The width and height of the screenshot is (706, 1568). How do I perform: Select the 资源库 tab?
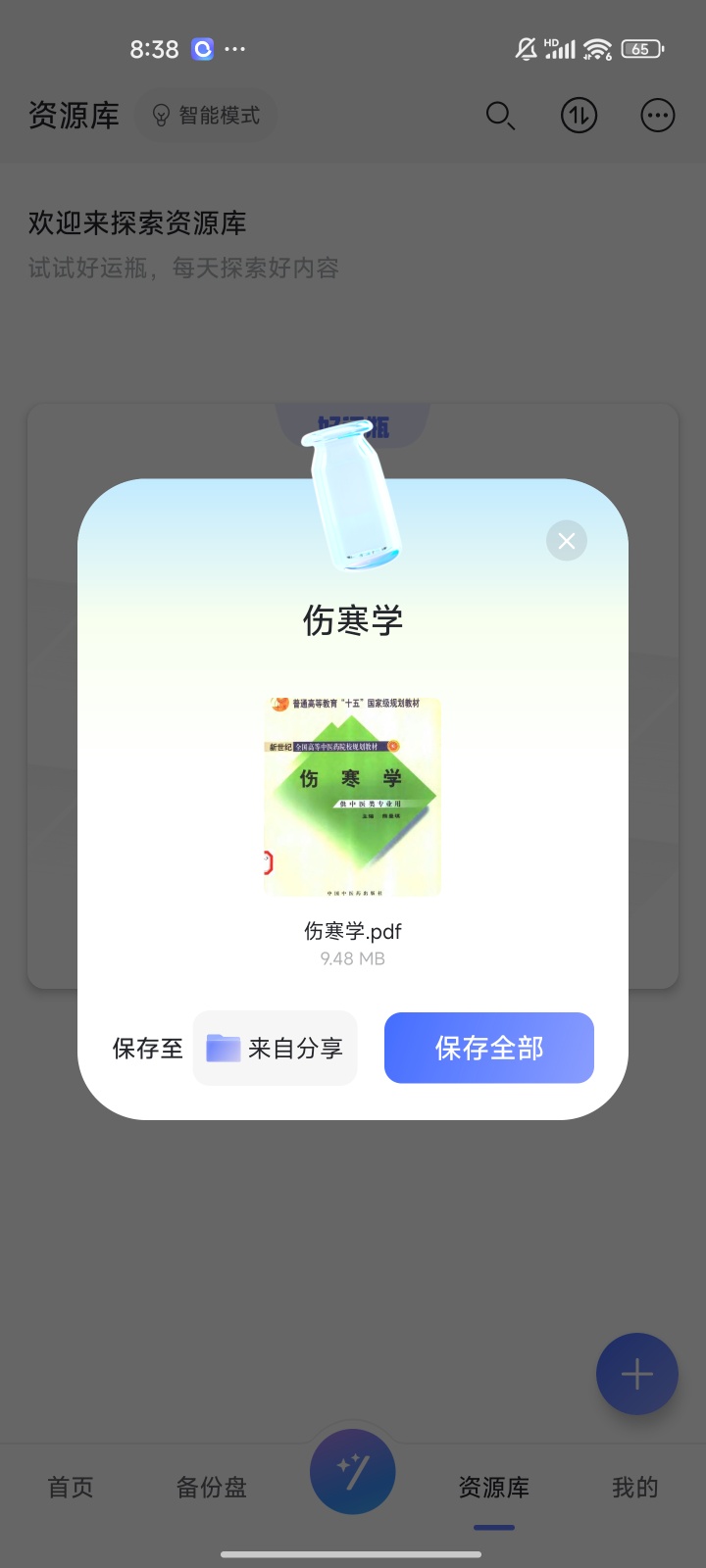tap(493, 1488)
